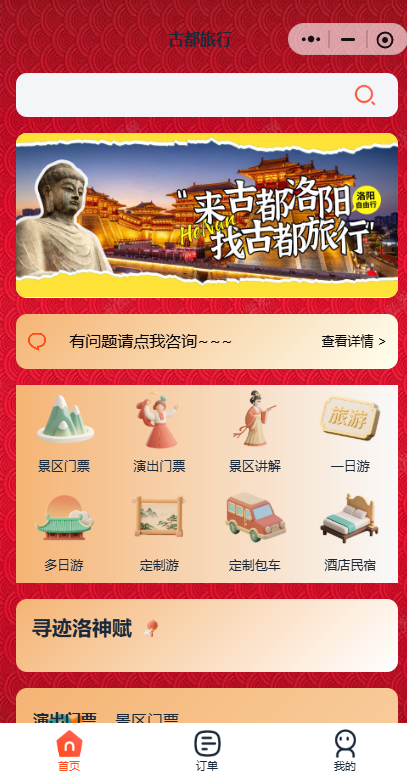Viewport: 407px width, 776px height.
Task: Open the mini program more-options menu
Action: coord(310,40)
